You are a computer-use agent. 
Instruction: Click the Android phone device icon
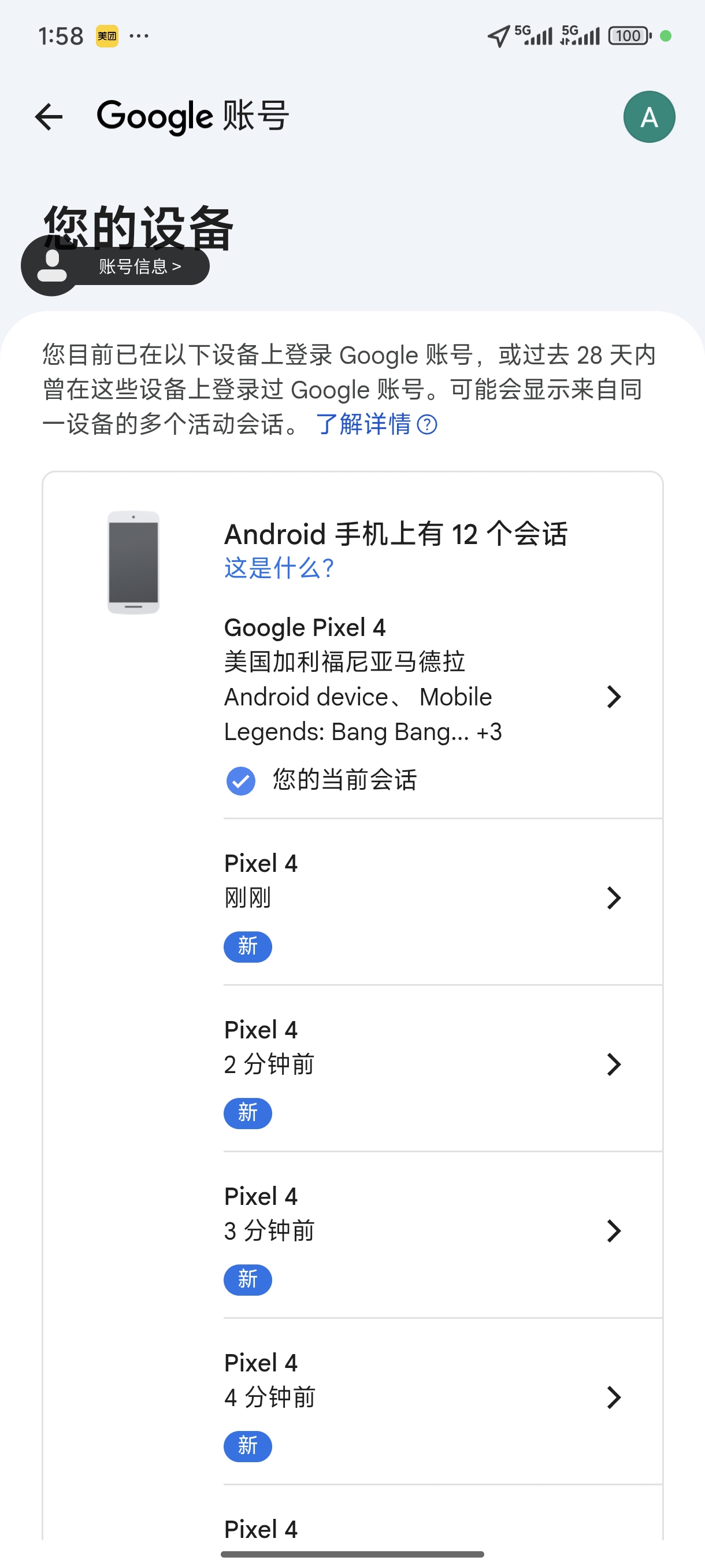tap(133, 563)
